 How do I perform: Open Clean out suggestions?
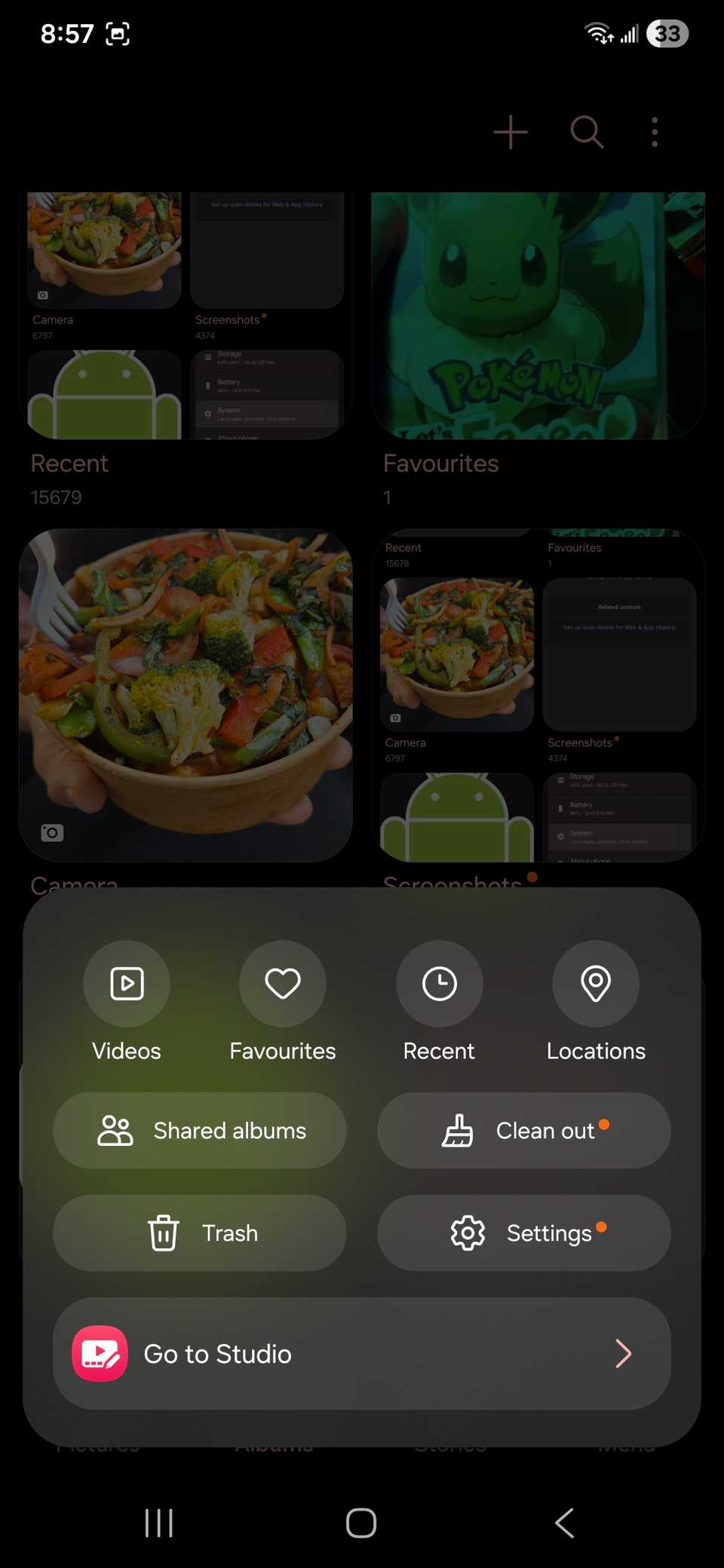pyautogui.click(x=524, y=1131)
